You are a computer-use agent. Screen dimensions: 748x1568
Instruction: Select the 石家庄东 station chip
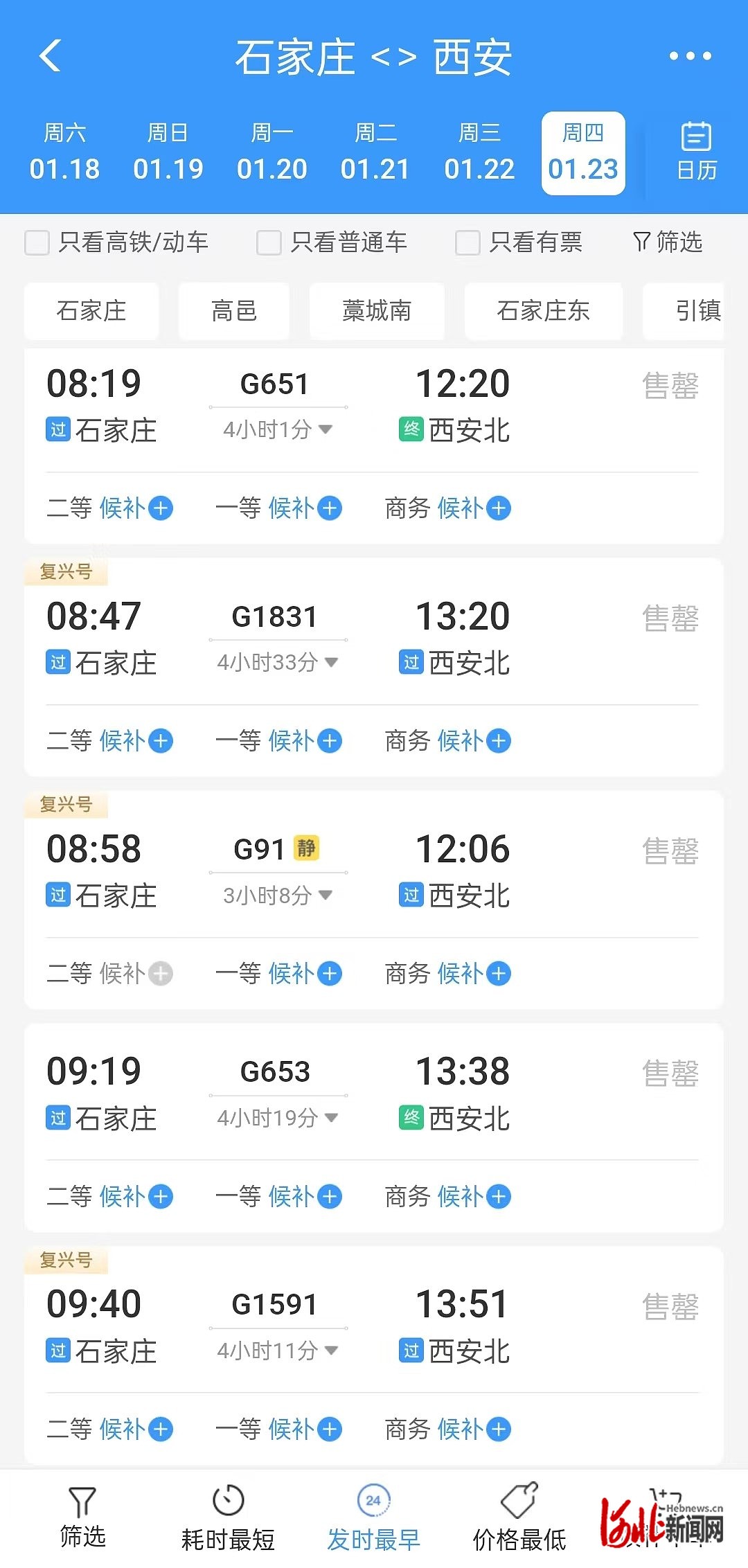pos(544,311)
